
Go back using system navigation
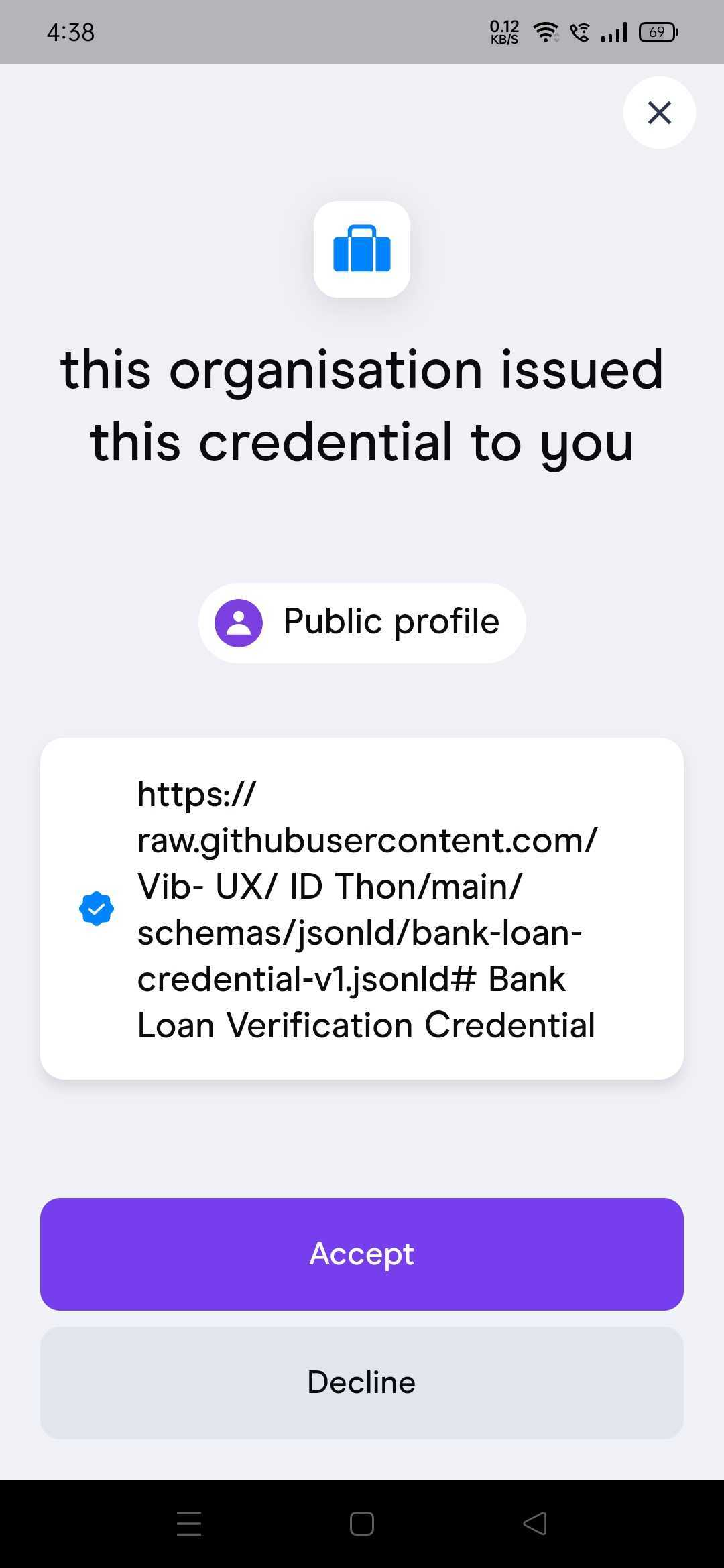535,1524
